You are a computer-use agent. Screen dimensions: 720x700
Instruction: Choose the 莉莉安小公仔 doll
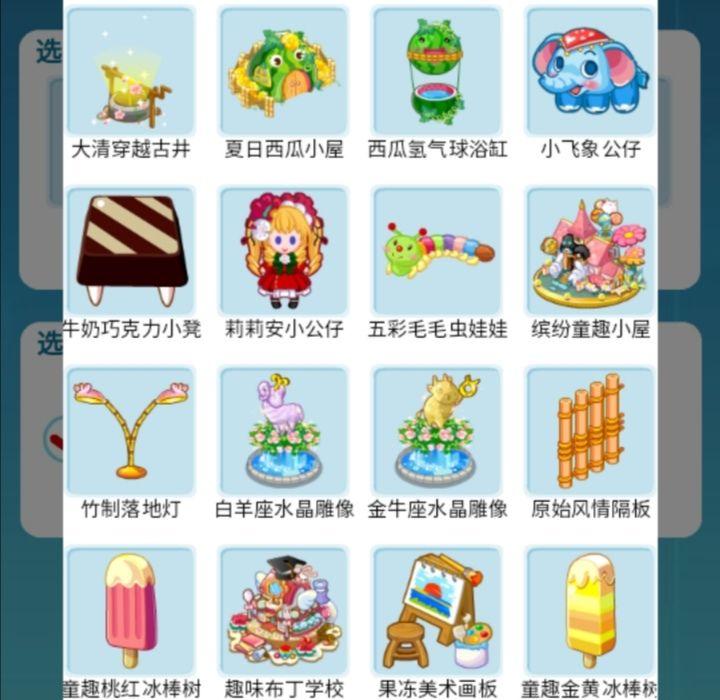[284, 252]
